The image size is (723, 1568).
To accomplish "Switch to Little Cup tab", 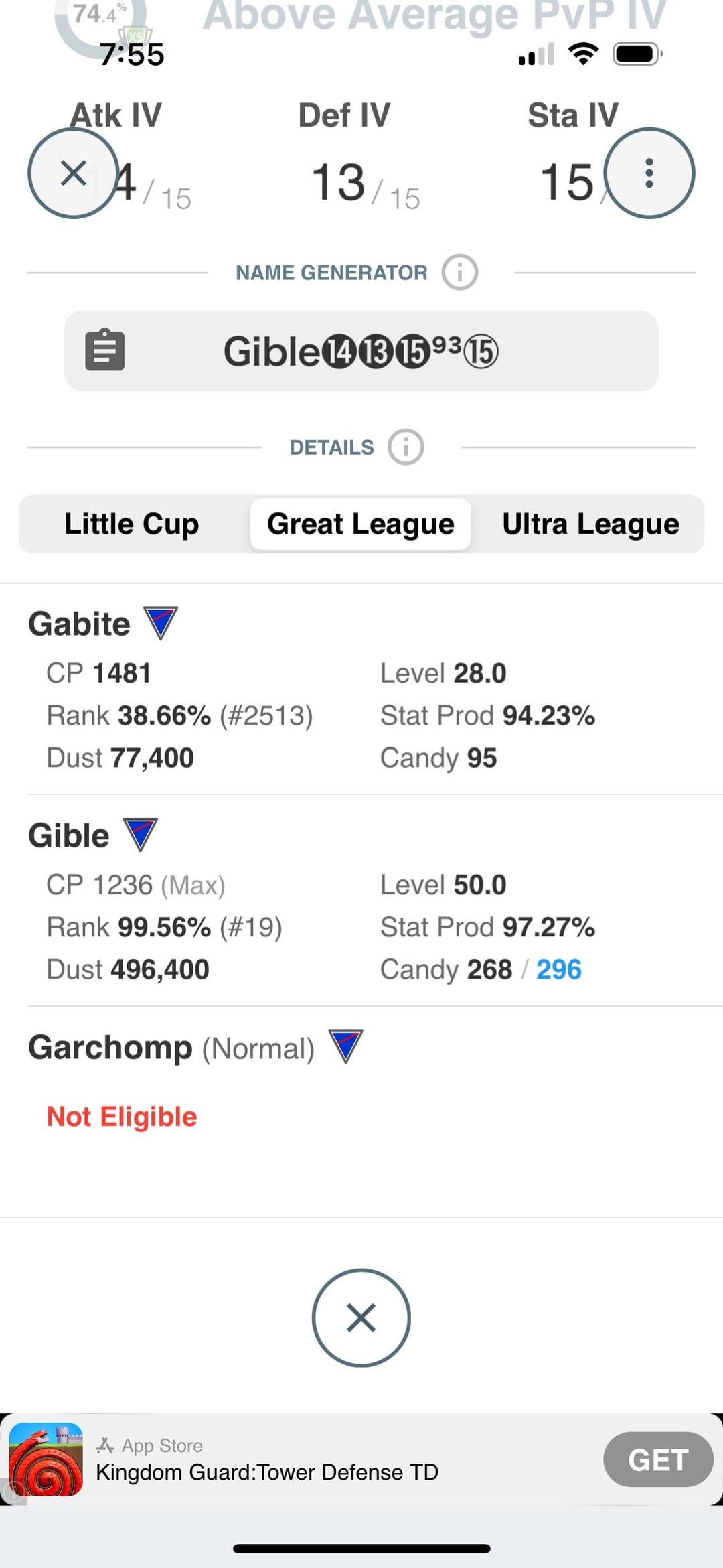I will pos(132,524).
